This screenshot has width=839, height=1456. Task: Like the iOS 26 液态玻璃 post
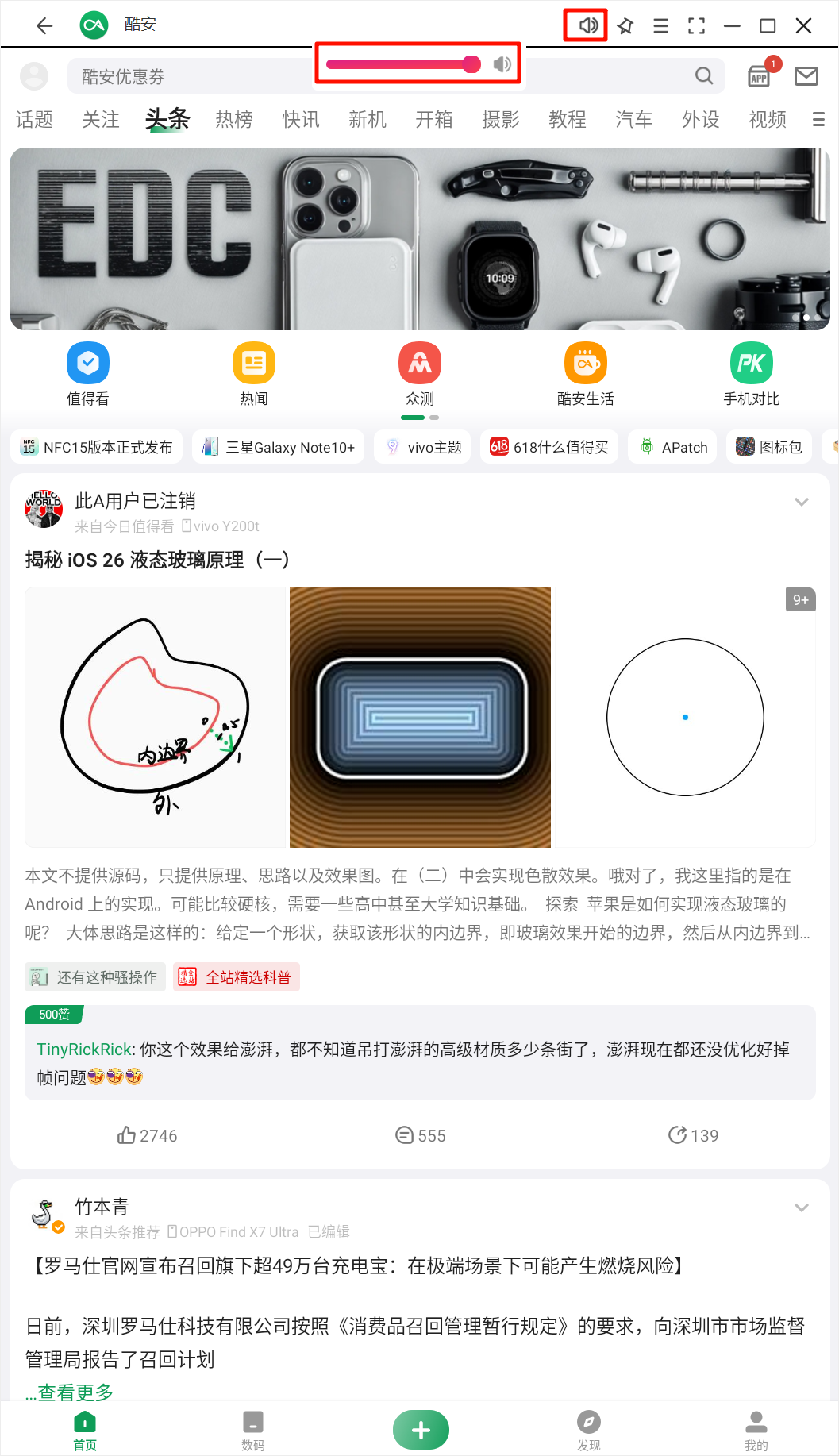pos(147,1135)
